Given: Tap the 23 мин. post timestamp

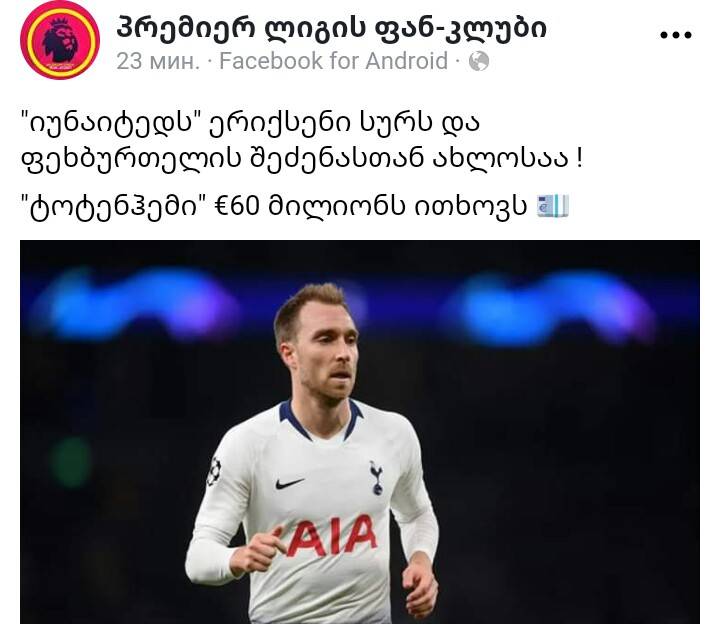Looking at the screenshot, I should click(x=160, y=61).
